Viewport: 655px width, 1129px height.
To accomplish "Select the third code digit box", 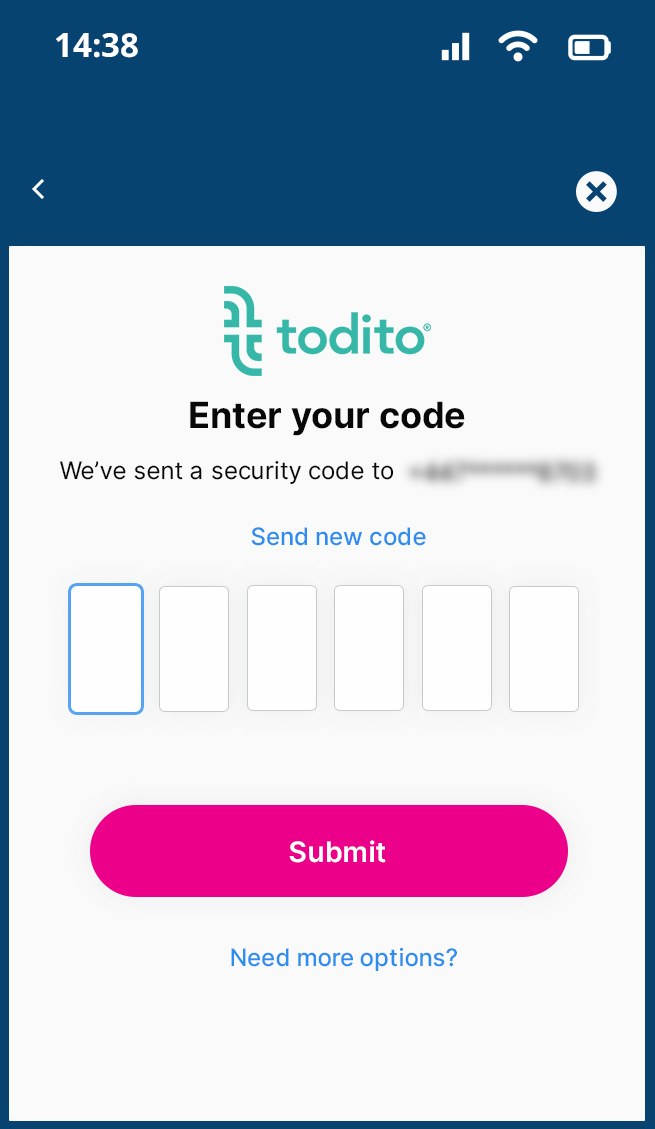I will pyautogui.click(x=282, y=649).
